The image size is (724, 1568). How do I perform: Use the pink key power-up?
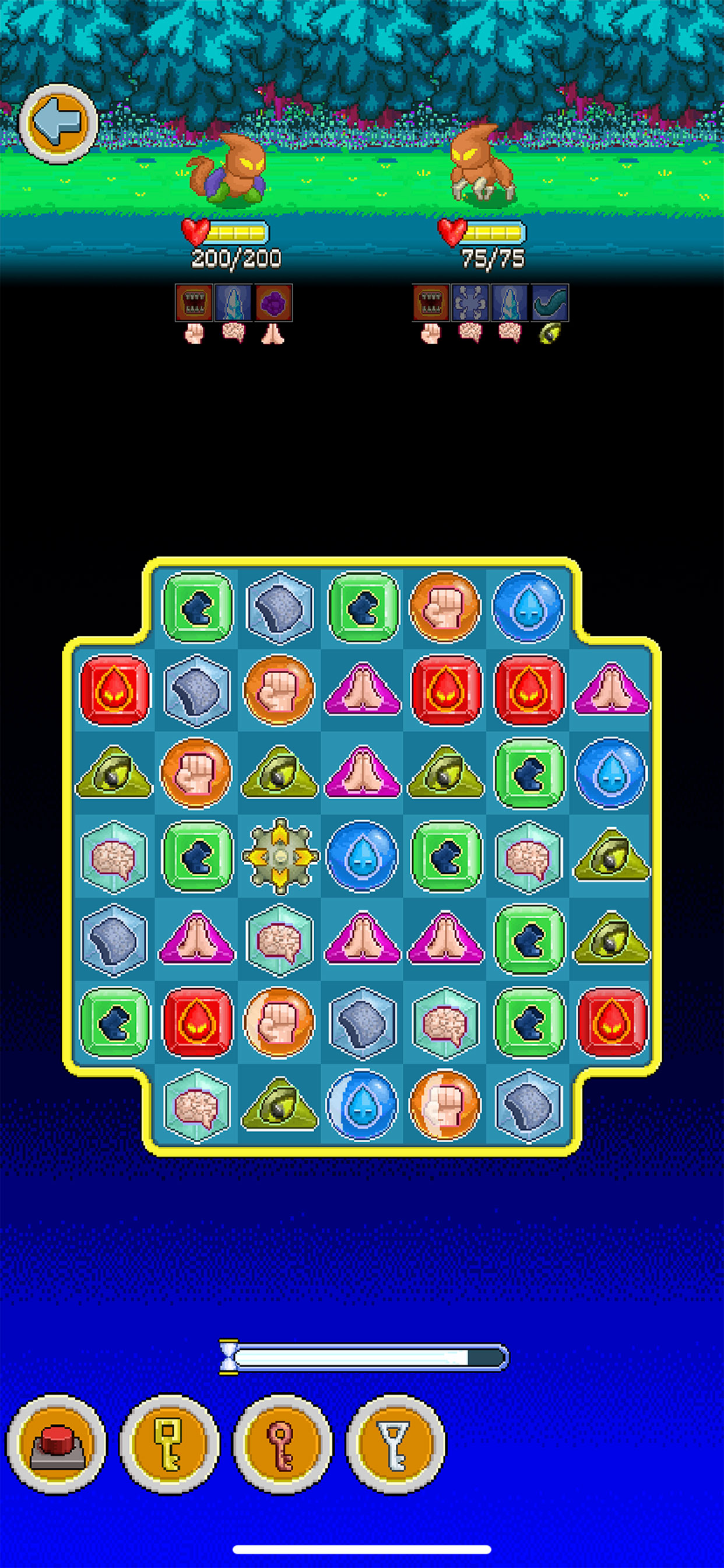pyautogui.click(x=282, y=1443)
